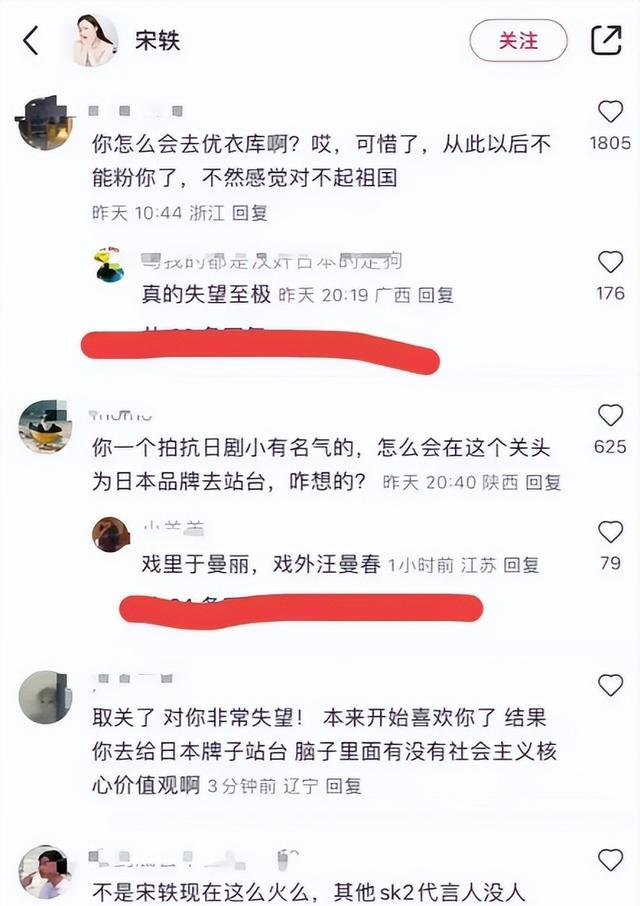Follow 宋轶 with the 关注 button
The image size is (640, 906).
click(x=518, y=41)
